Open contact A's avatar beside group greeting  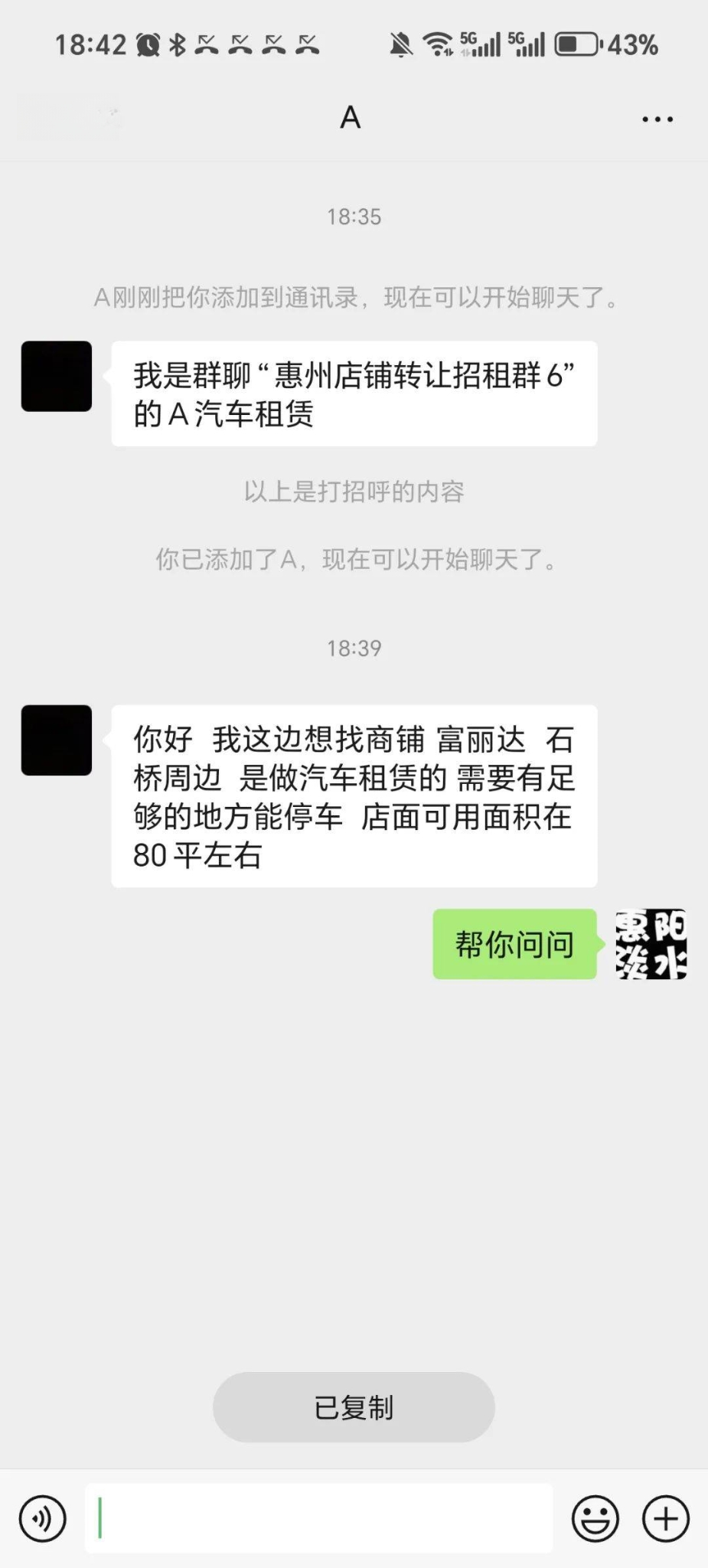pyautogui.click(x=57, y=377)
